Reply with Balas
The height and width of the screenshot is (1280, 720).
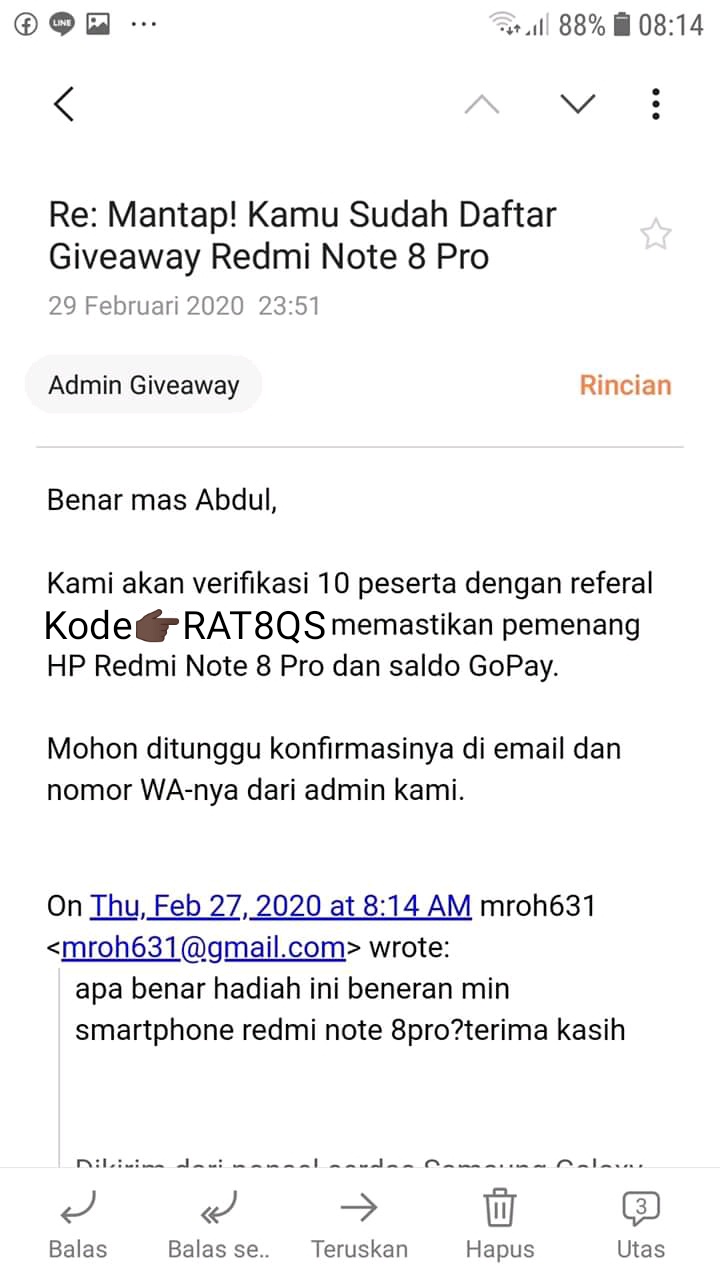point(77,1224)
